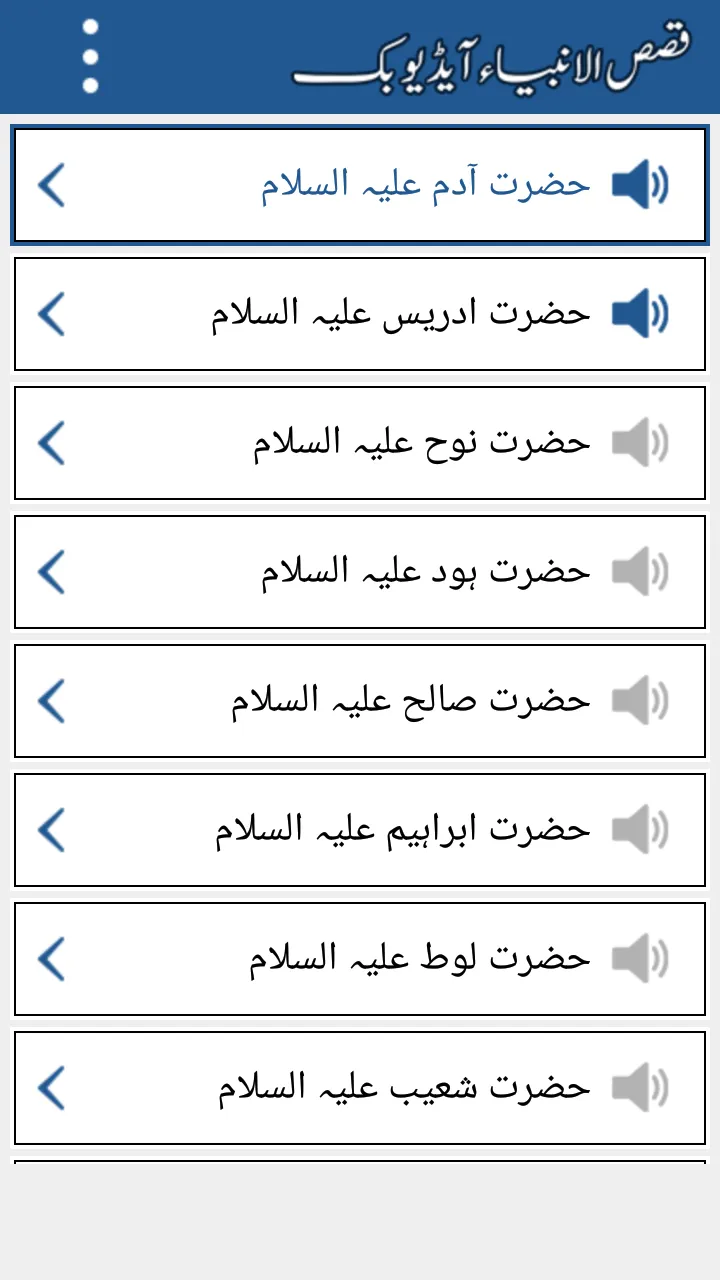Open the حضرت ادریس علیہ السلام audio row

tap(360, 314)
